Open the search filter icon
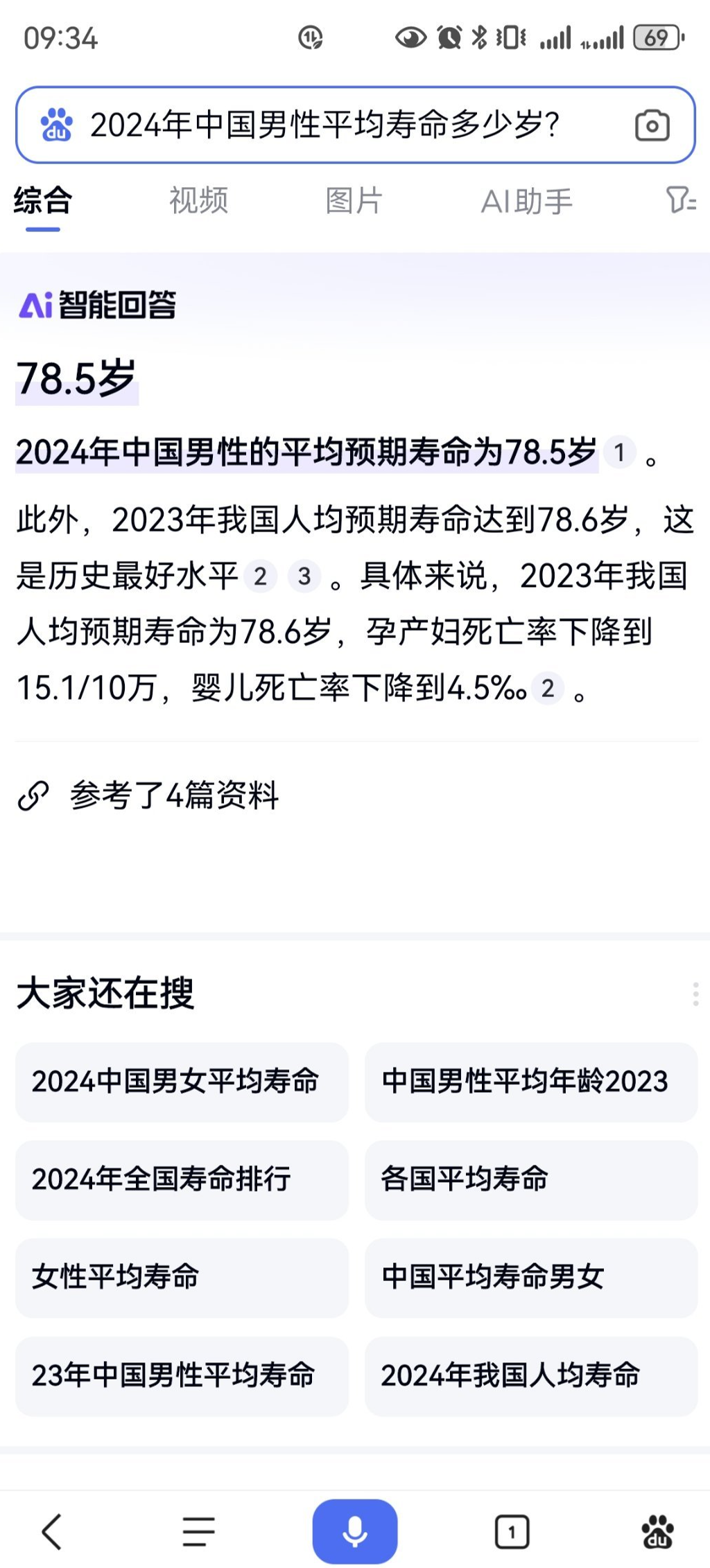This screenshot has height=1568, width=710. tap(680, 200)
